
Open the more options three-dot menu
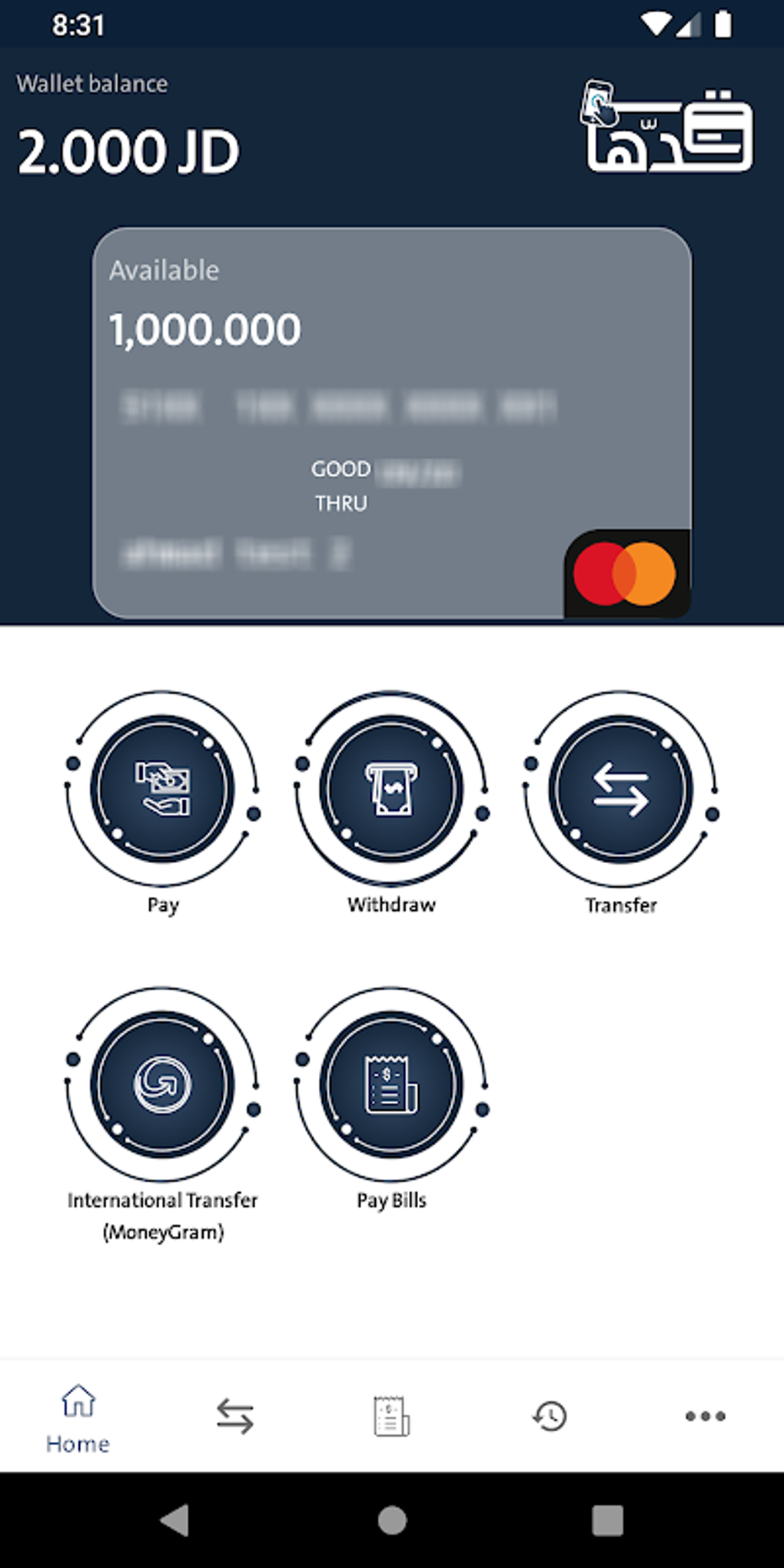point(706,1418)
